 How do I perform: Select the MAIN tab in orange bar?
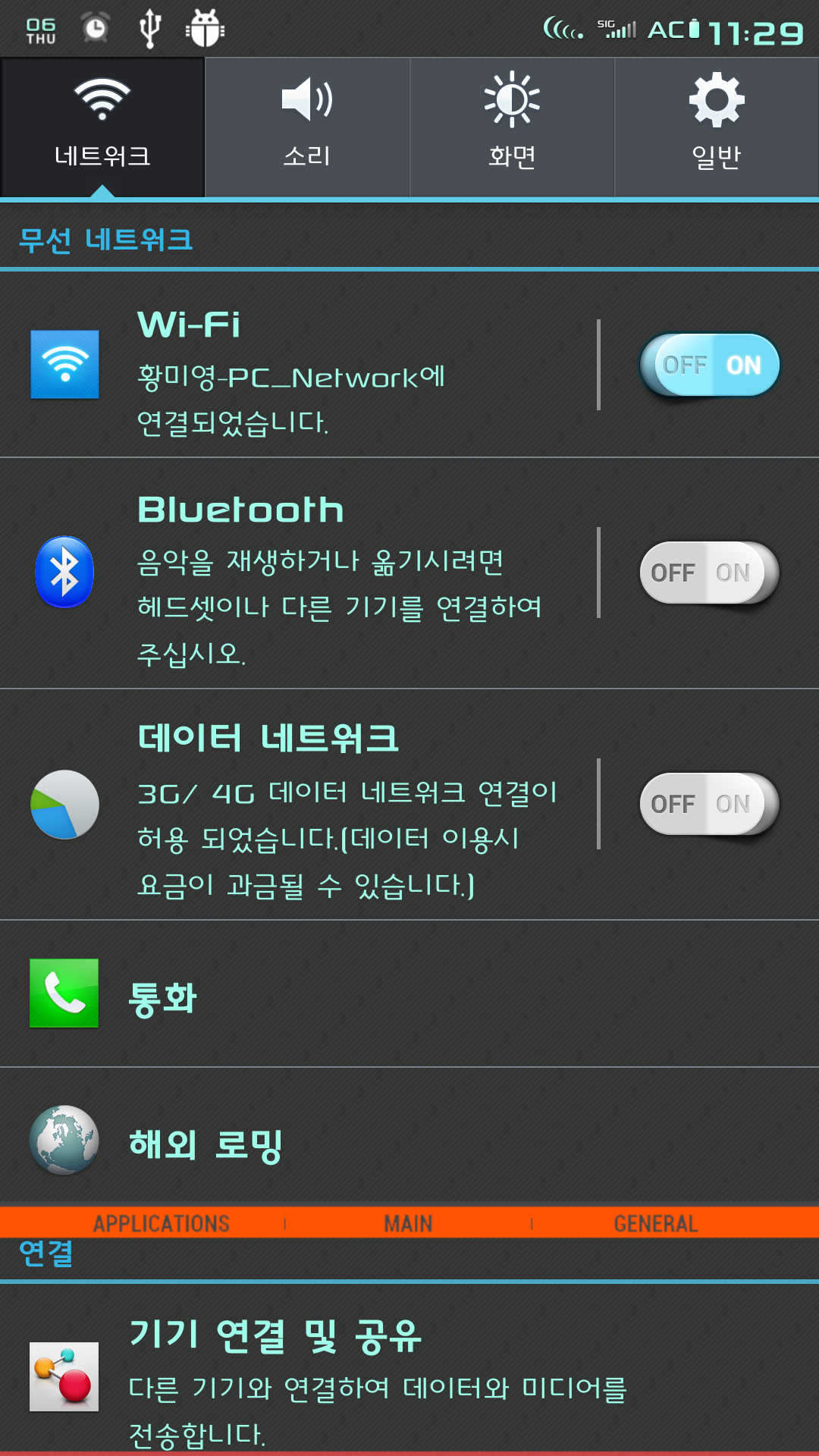pyautogui.click(x=408, y=1223)
